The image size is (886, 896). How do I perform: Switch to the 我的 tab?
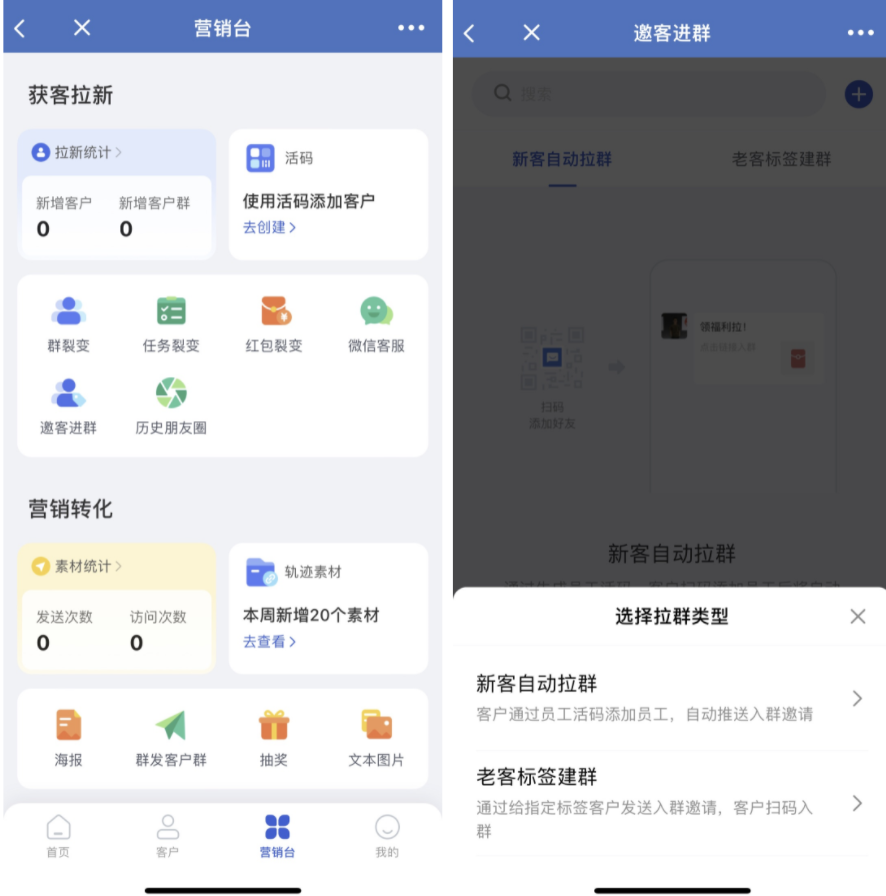click(387, 836)
